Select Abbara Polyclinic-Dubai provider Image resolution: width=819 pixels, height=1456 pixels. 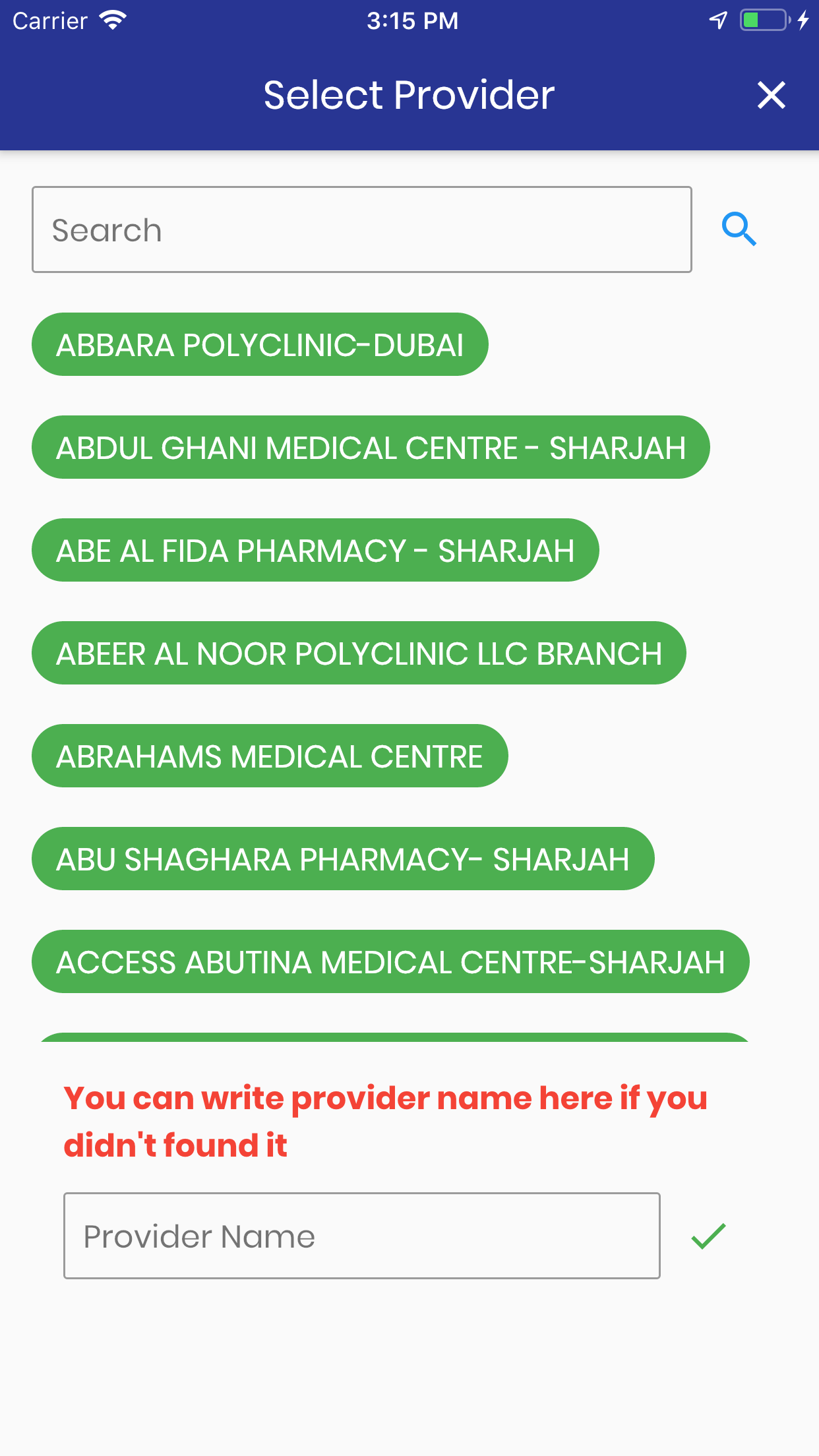(260, 344)
